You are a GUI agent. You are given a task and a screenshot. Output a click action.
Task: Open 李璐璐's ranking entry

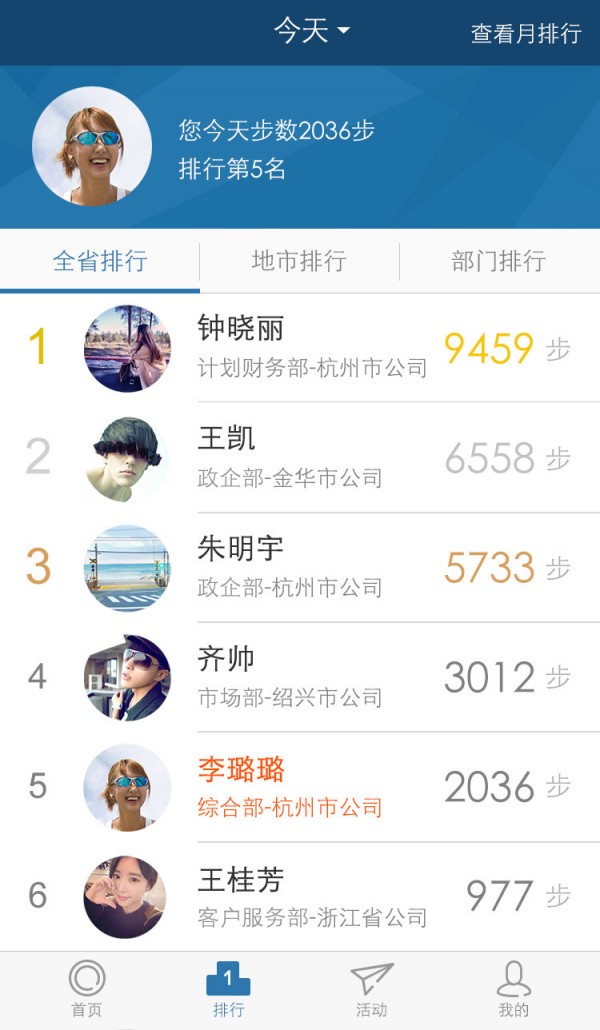(300, 787)
